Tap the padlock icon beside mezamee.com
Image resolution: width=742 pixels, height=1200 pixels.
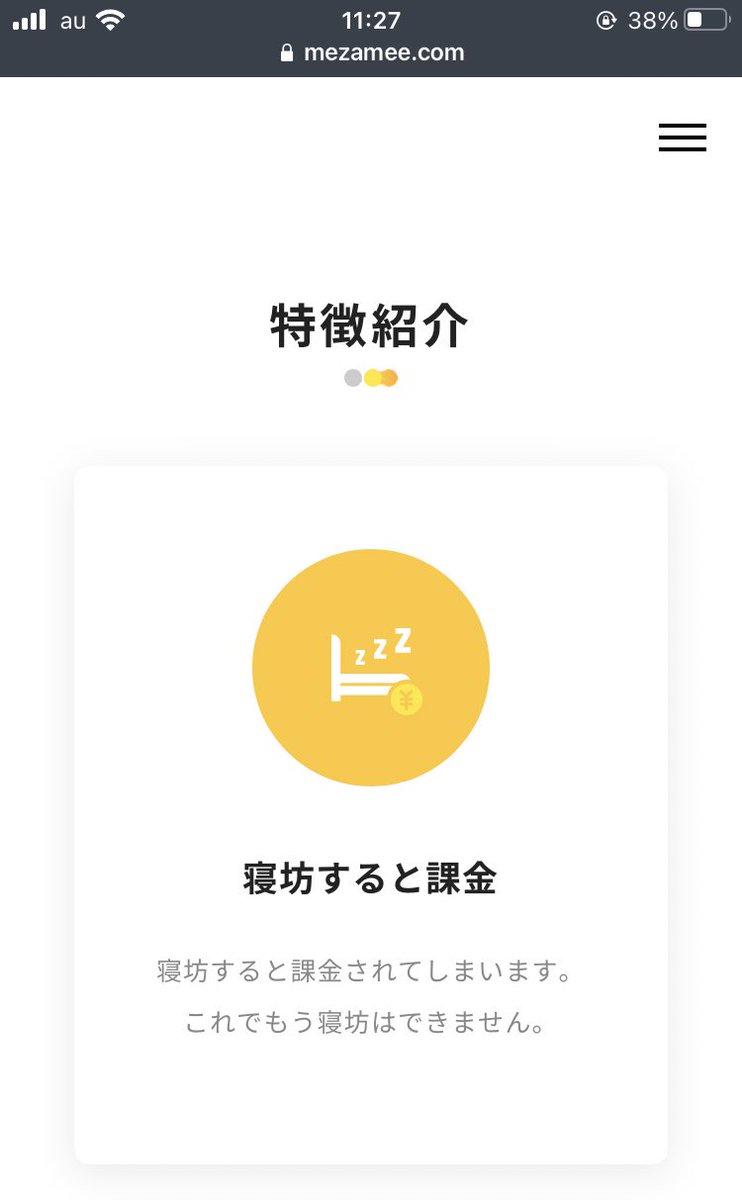coord(287,53)
